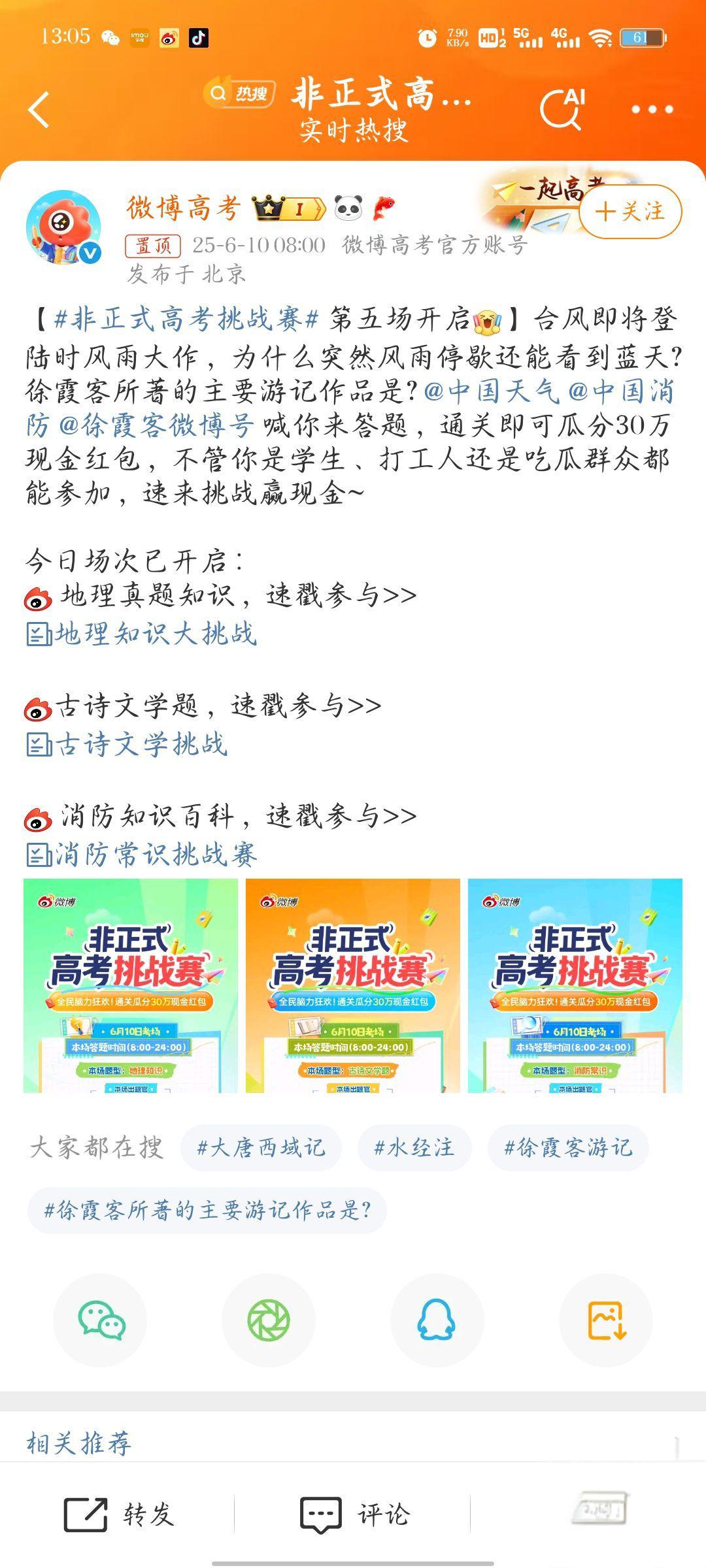
Task: Search the #大唐西域记 chip
Action: [261, 1147]
